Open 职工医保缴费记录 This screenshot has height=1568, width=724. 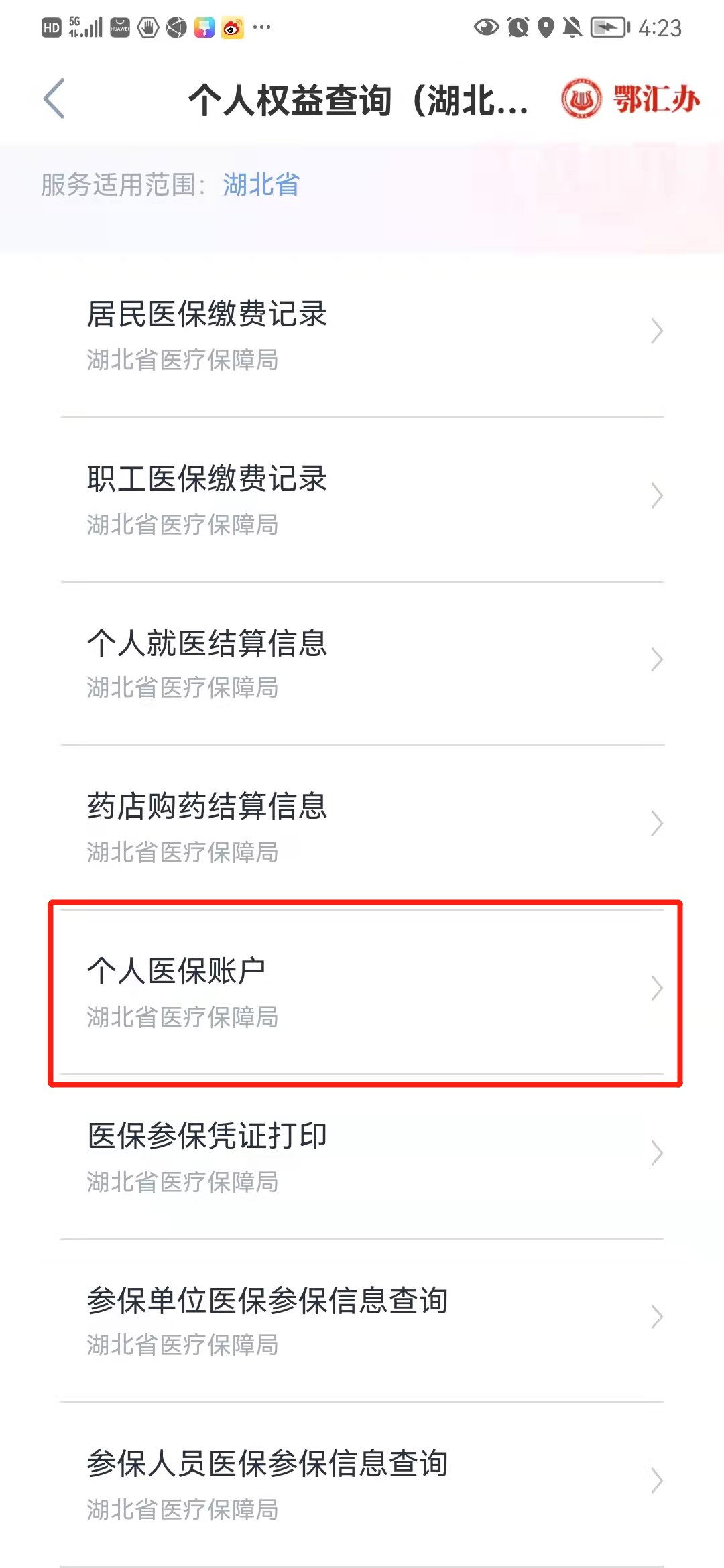tap(362, 500)
